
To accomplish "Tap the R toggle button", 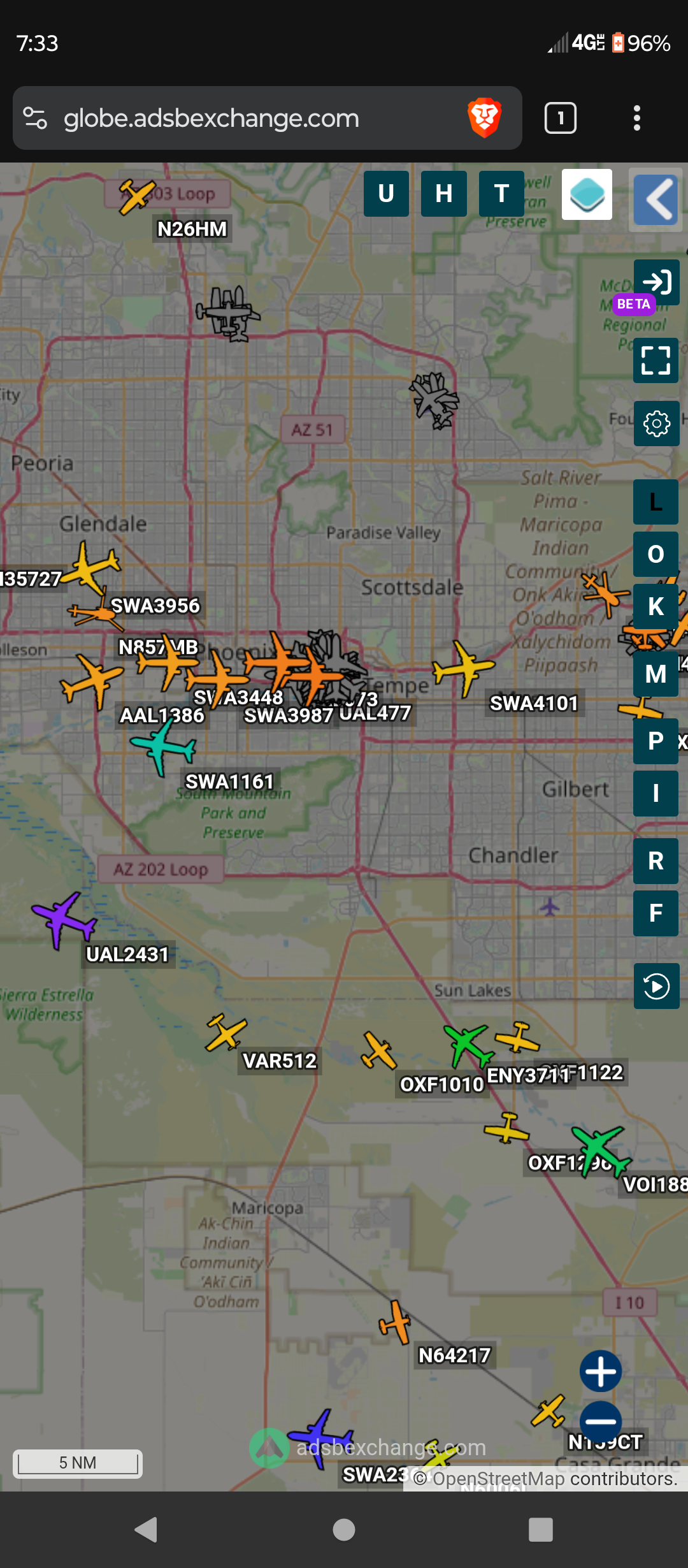I will pos(656,861).
